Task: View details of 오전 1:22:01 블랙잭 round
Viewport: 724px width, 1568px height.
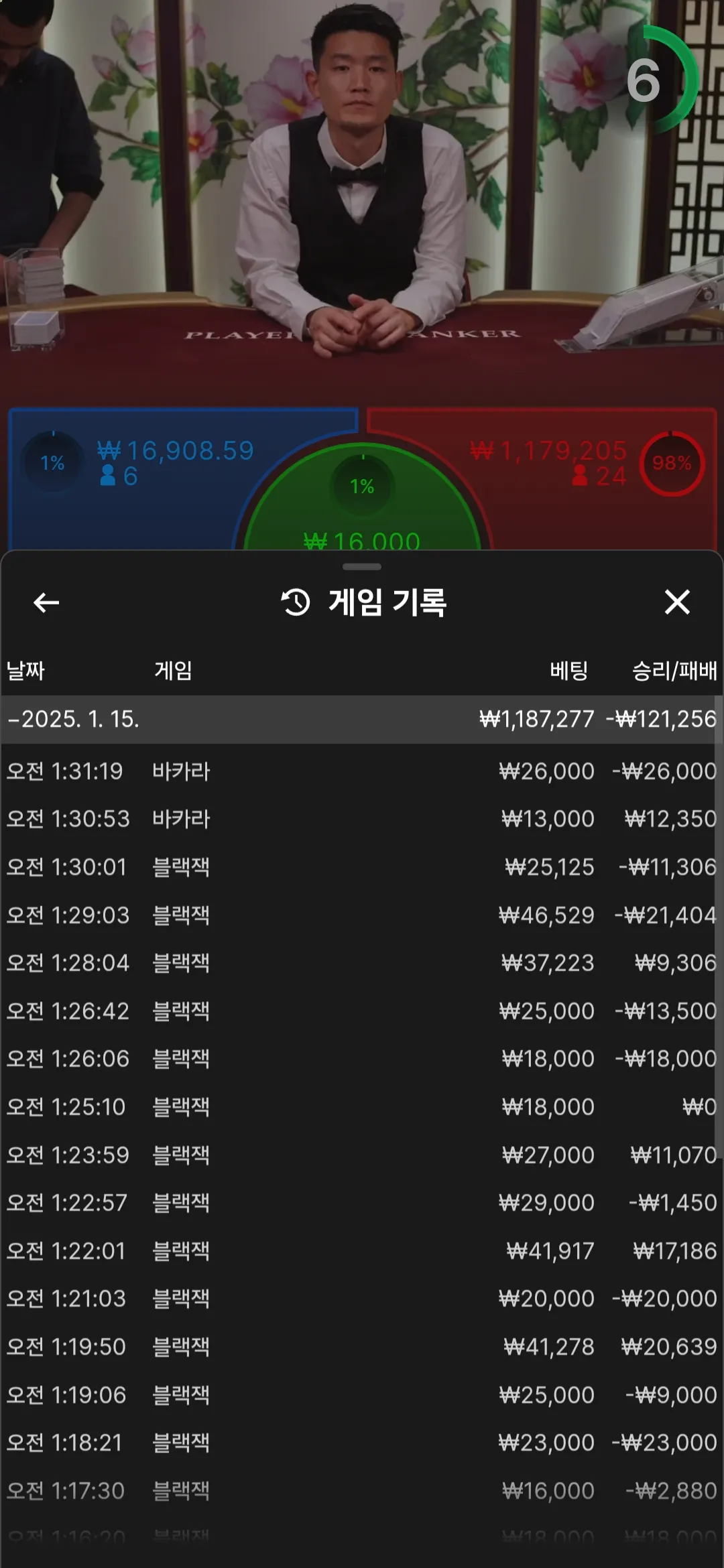Action: click(x=362, y=1251)
